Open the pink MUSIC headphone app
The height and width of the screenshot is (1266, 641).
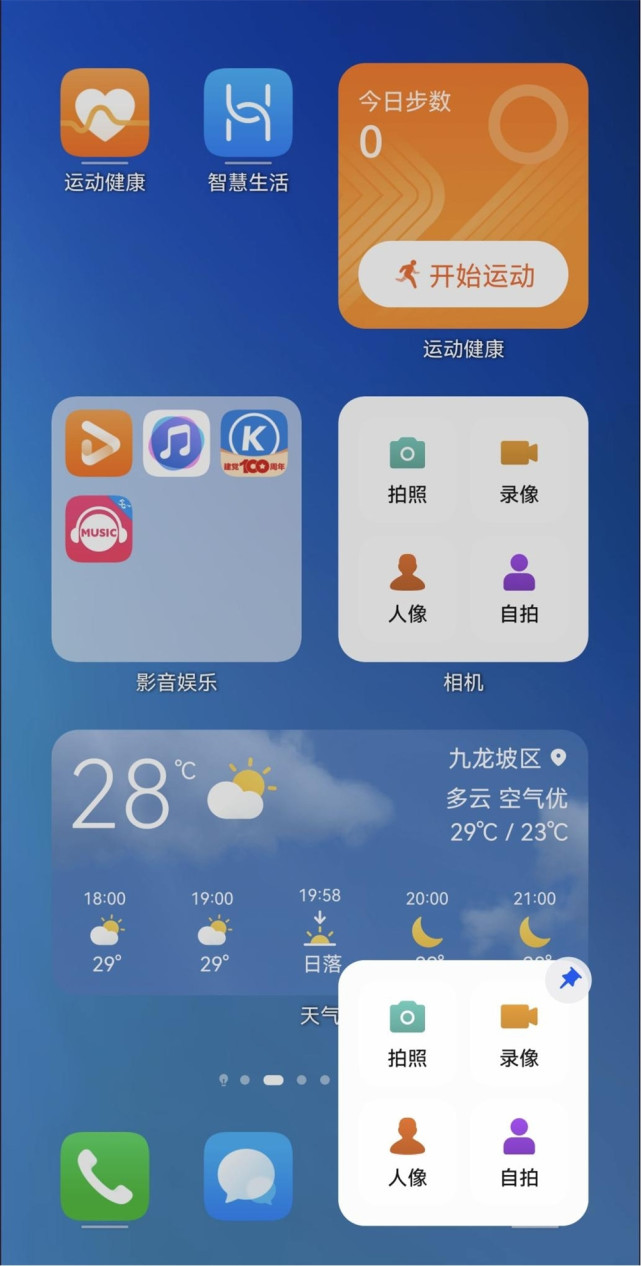[x=99, y=529]
